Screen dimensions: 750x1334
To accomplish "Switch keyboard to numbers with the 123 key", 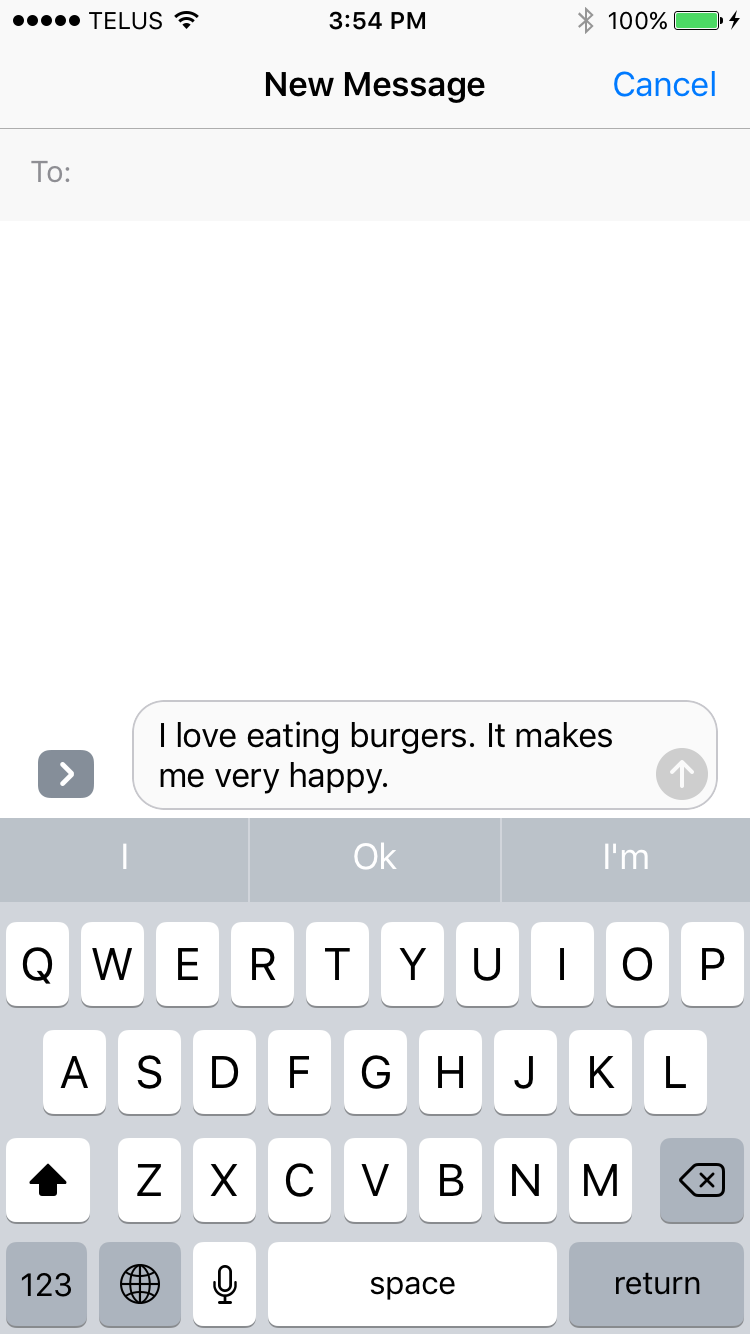I will point(46,1284).
